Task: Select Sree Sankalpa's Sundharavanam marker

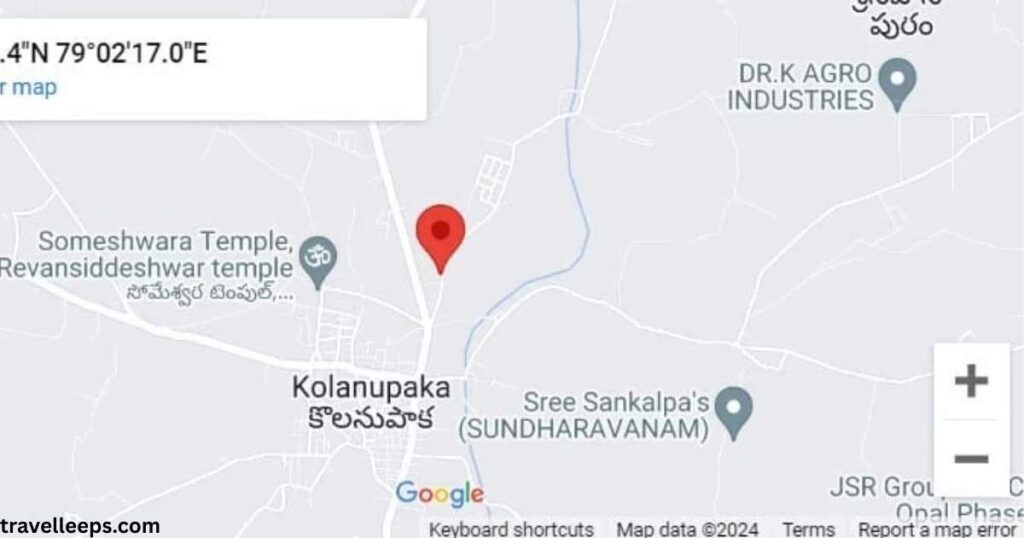Action: pos(736,410)
